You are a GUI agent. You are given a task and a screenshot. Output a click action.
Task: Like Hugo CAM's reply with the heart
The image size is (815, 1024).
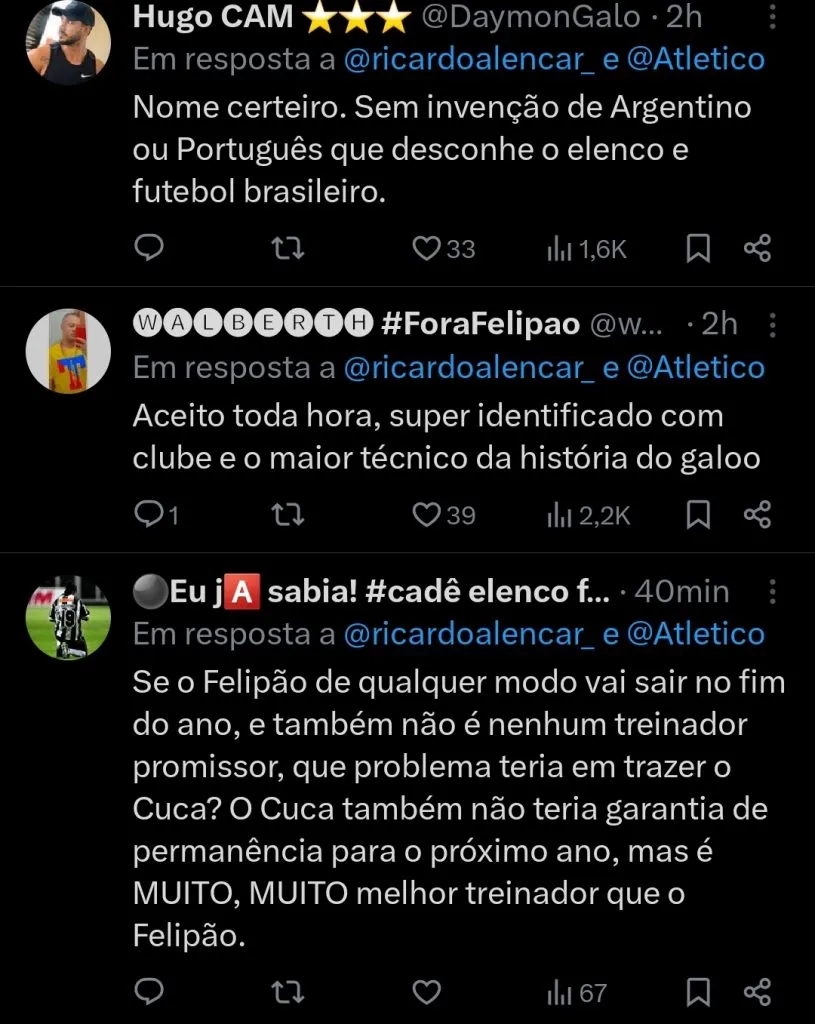click(425, 249)
